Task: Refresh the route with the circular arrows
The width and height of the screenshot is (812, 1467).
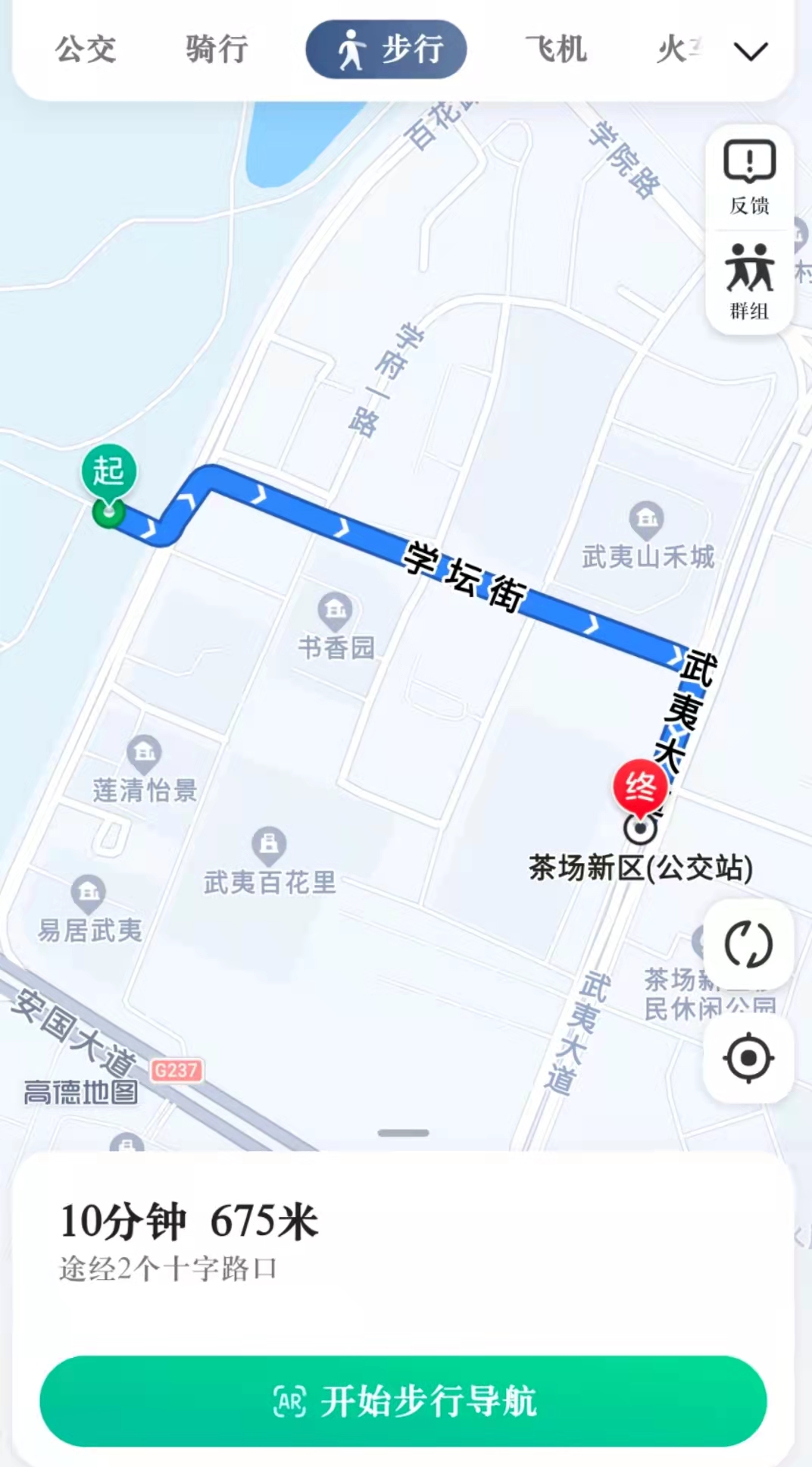Action: [748, 944]
